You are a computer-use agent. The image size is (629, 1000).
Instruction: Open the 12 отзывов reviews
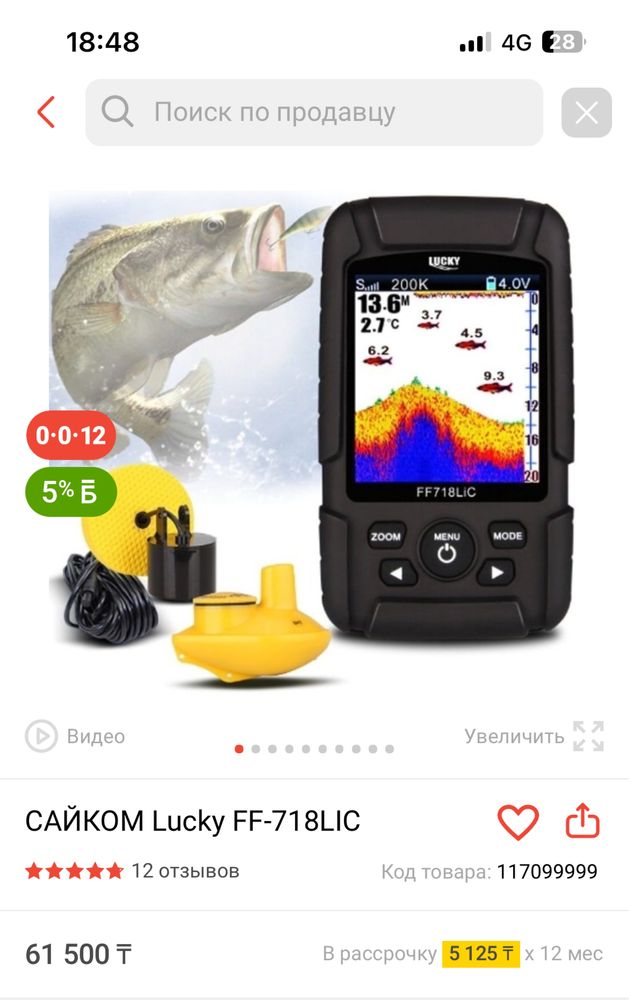pos(185,871)
